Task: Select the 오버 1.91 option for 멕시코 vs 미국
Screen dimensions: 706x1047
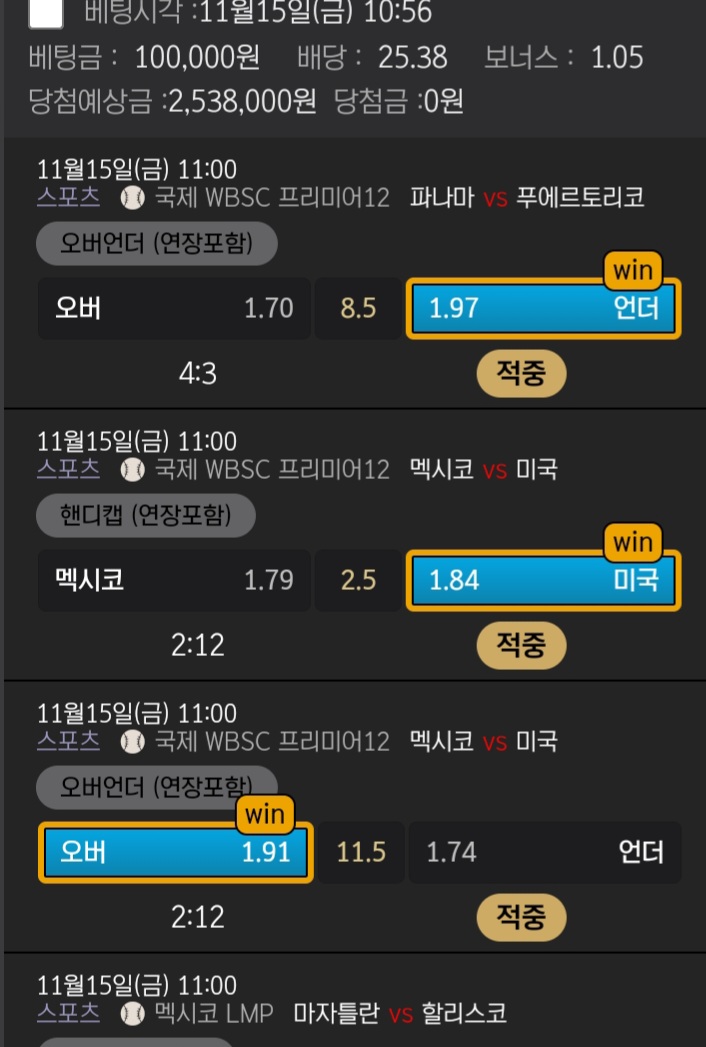Action: point(176,852)
